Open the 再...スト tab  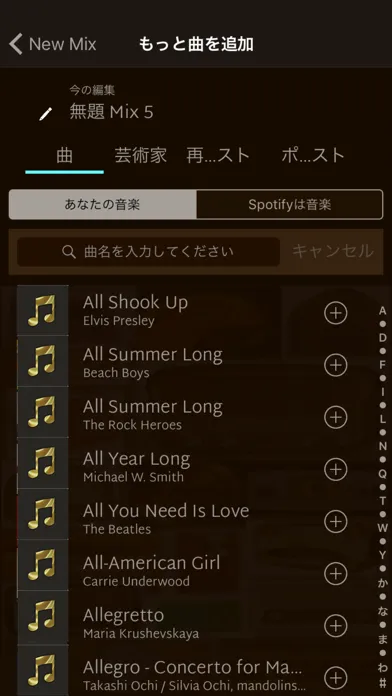[218, 155]
